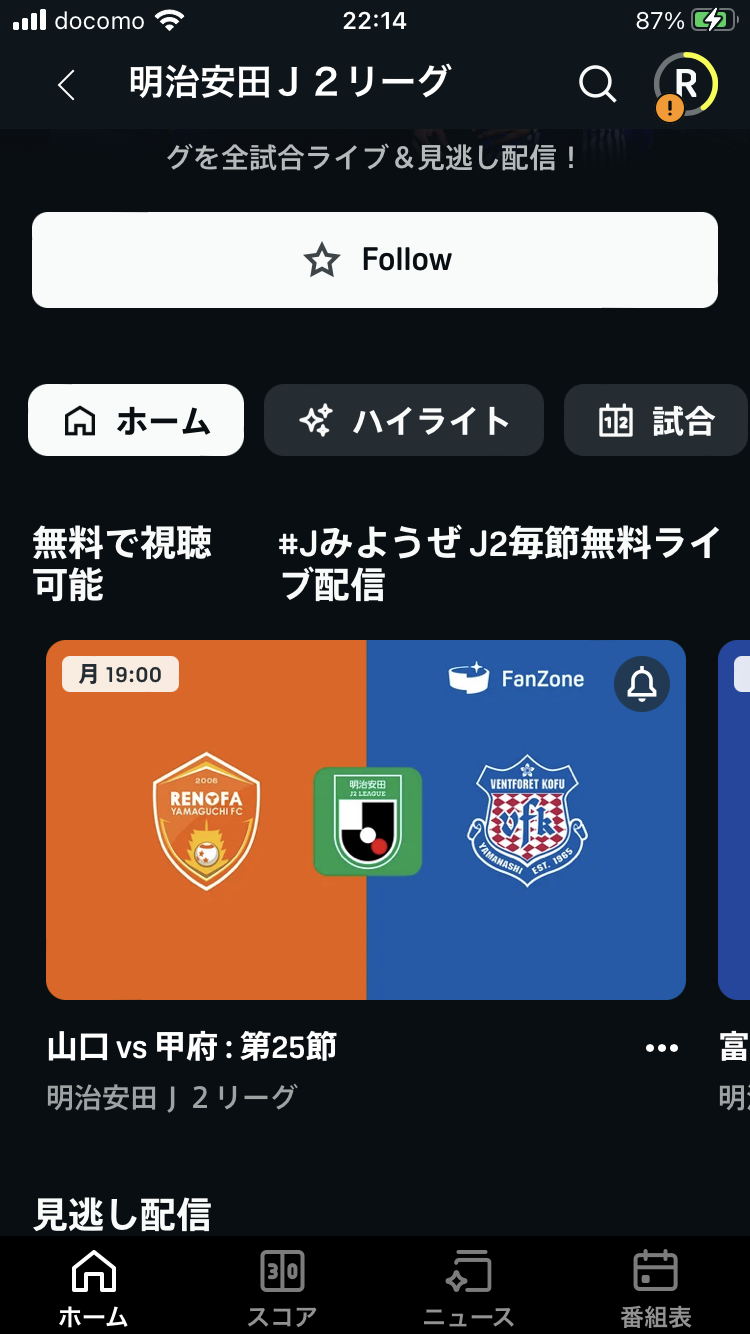Set a reminder bell for 山口 vs 甲府
The width and height of the screenshot is (750, 1334).
tap(641, 684)
